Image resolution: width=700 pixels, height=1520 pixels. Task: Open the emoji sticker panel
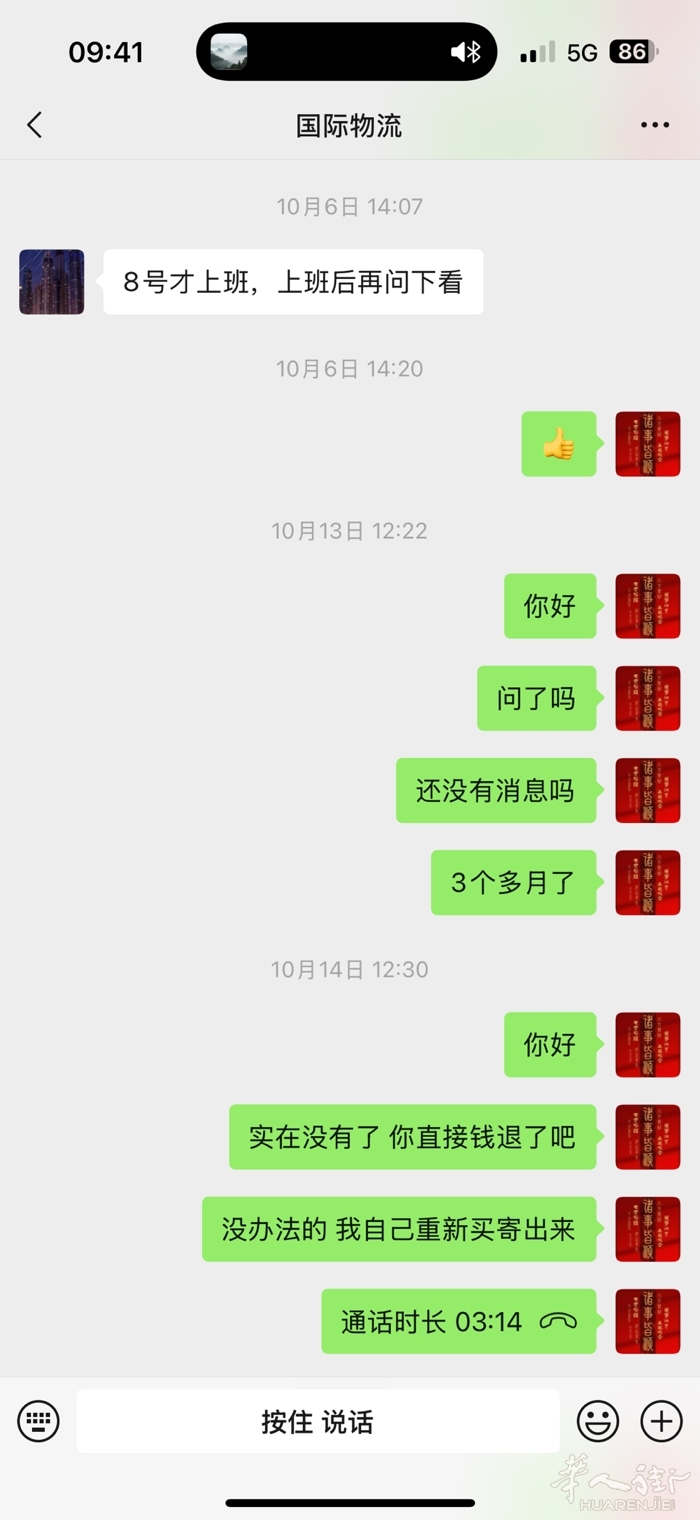(598, 1421)
